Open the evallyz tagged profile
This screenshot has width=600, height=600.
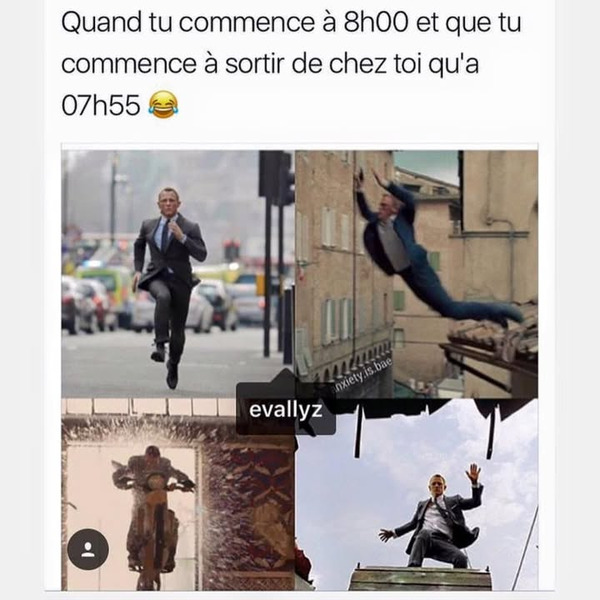[x=285, y=409]
